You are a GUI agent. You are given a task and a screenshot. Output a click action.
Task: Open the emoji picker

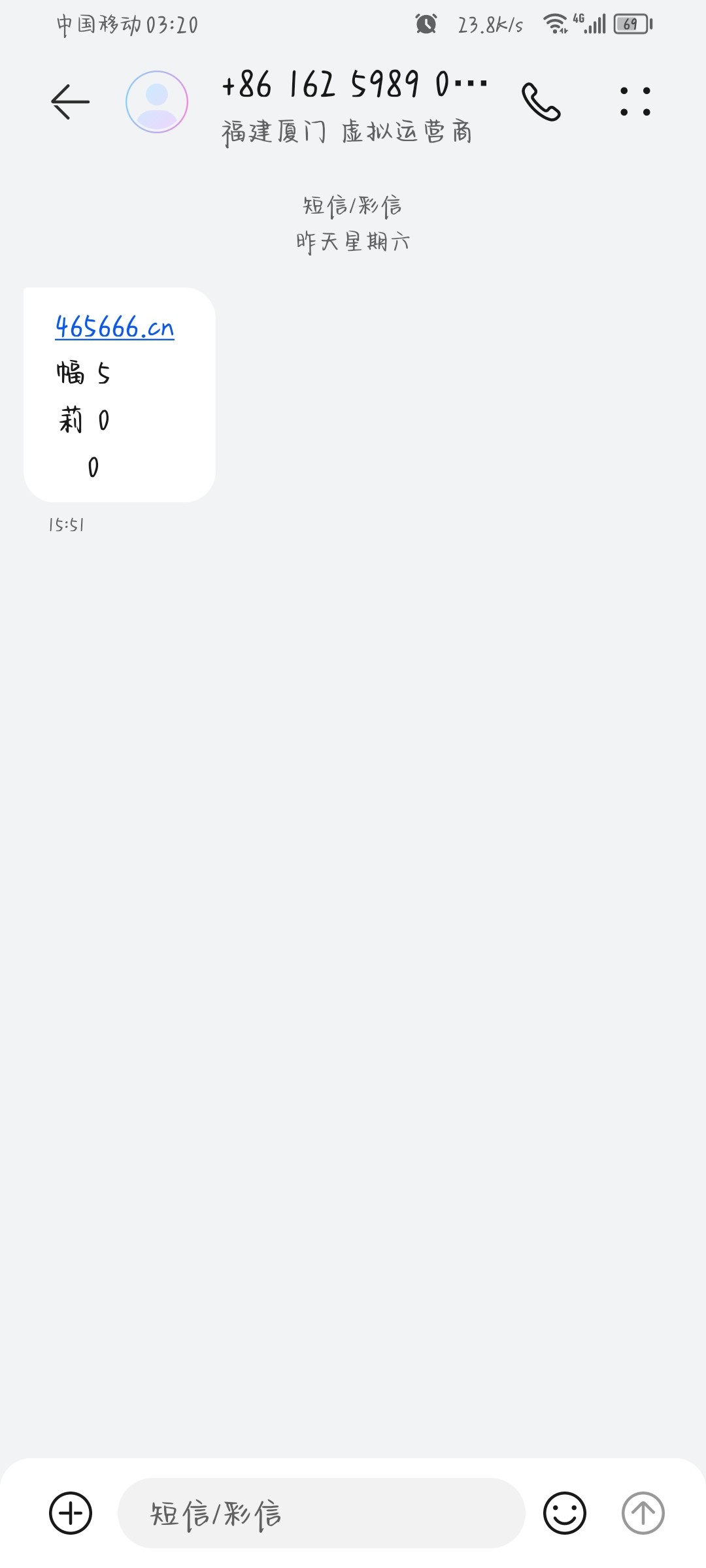(564, 1513)
